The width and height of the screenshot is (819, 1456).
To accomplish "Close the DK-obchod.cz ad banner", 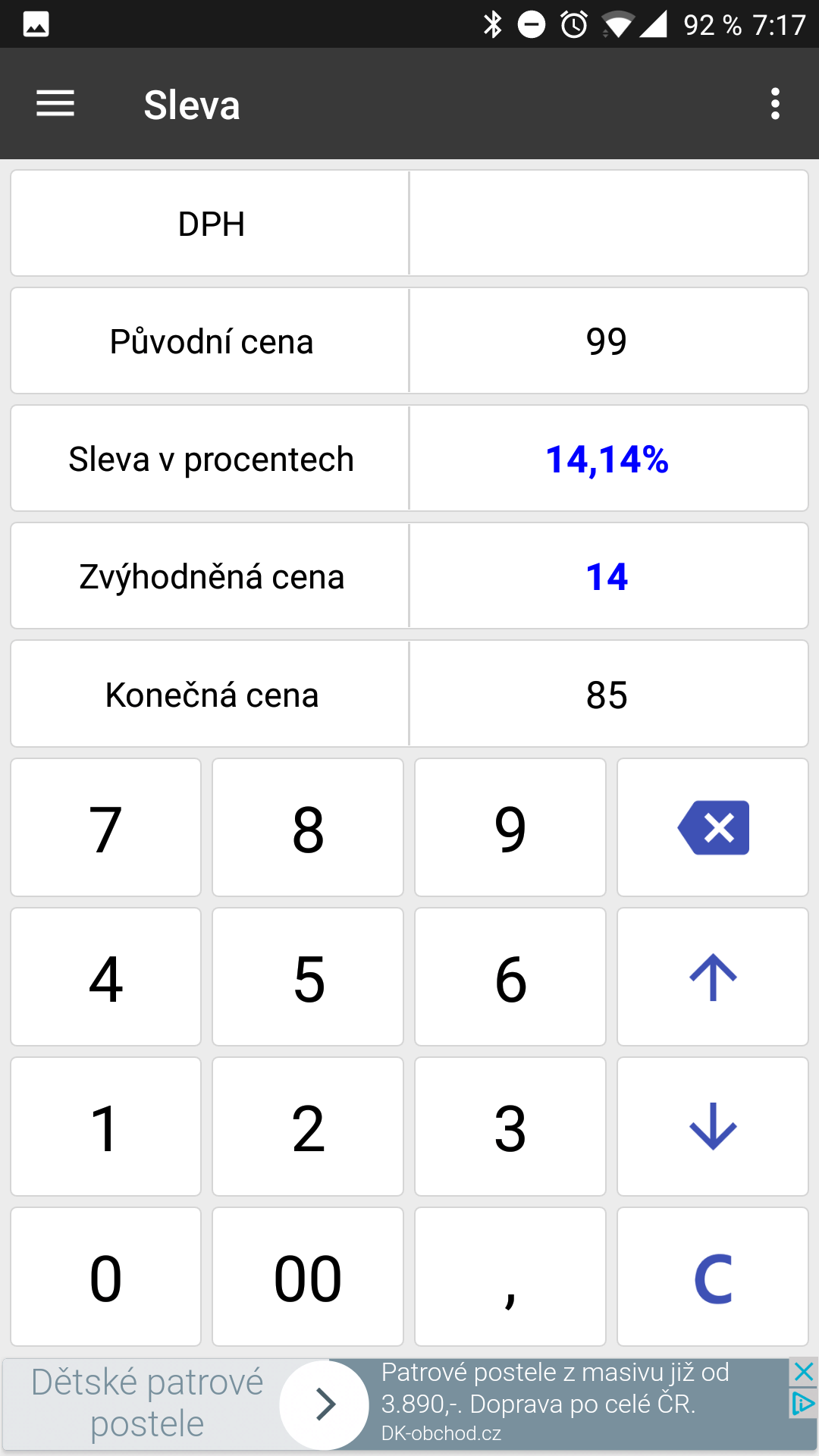I will click(803, 1372).
